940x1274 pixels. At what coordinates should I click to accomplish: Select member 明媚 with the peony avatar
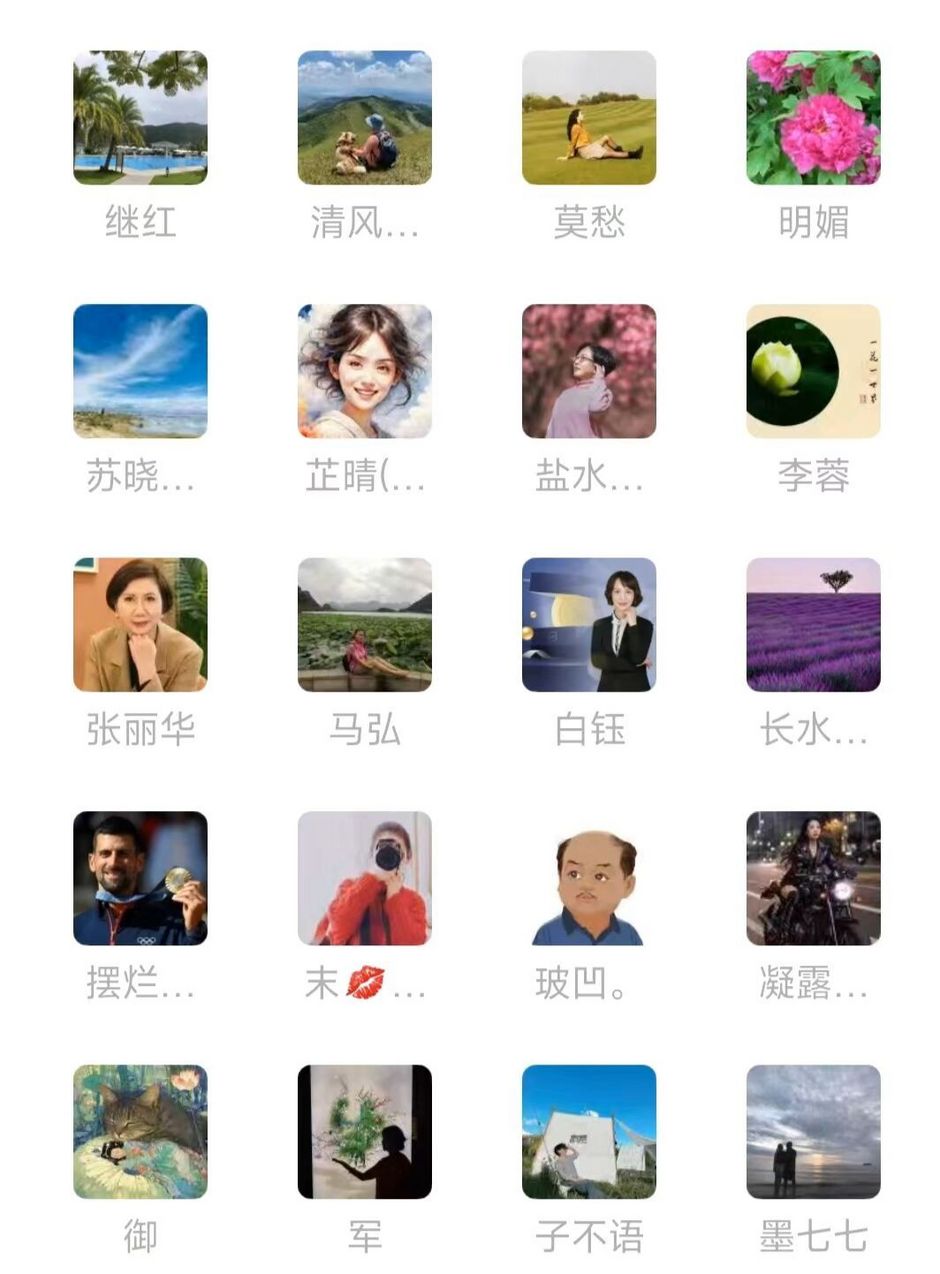[x=813, y=118]
